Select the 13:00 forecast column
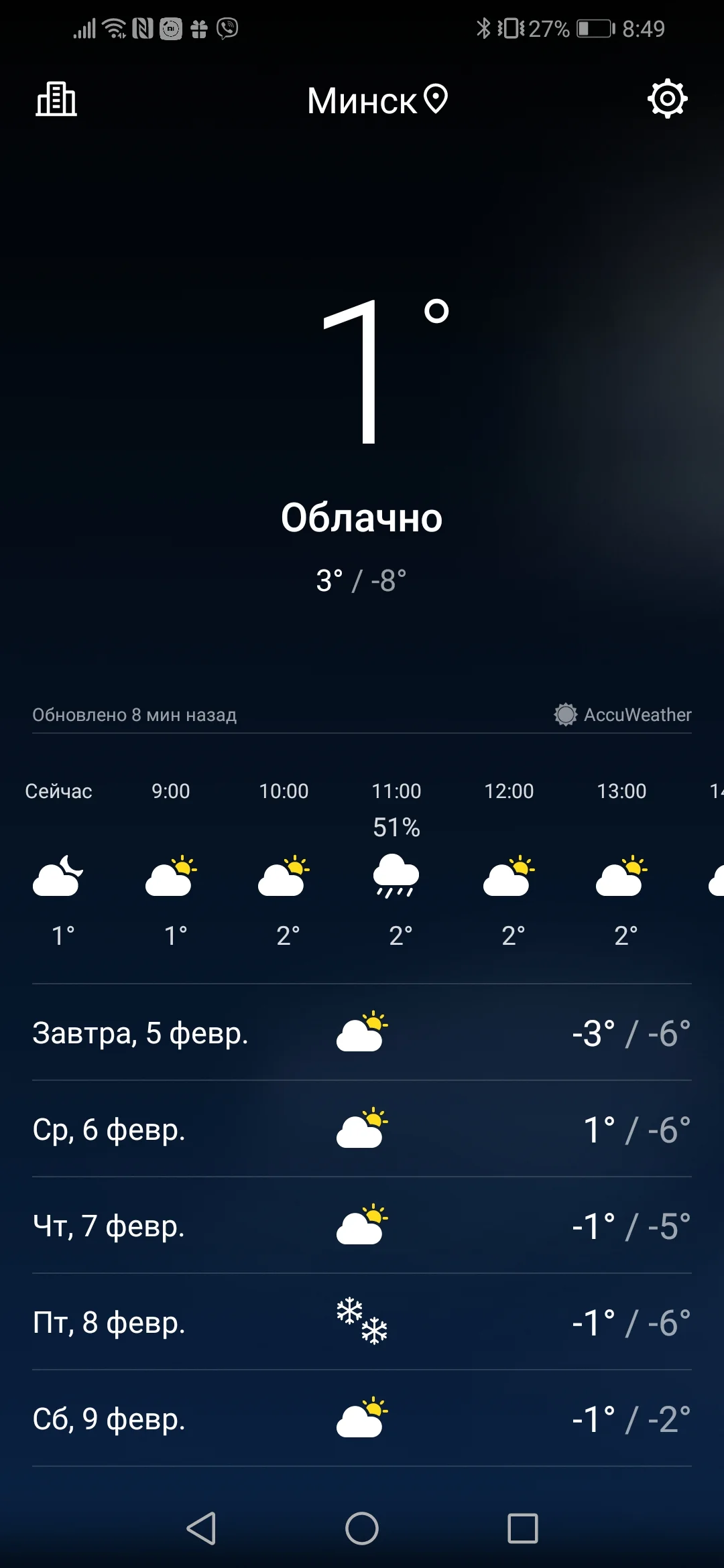 621,864
